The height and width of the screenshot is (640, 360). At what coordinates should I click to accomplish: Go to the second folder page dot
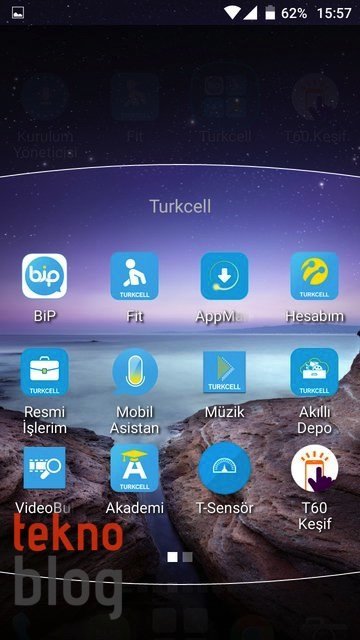[x=187, y=557]
